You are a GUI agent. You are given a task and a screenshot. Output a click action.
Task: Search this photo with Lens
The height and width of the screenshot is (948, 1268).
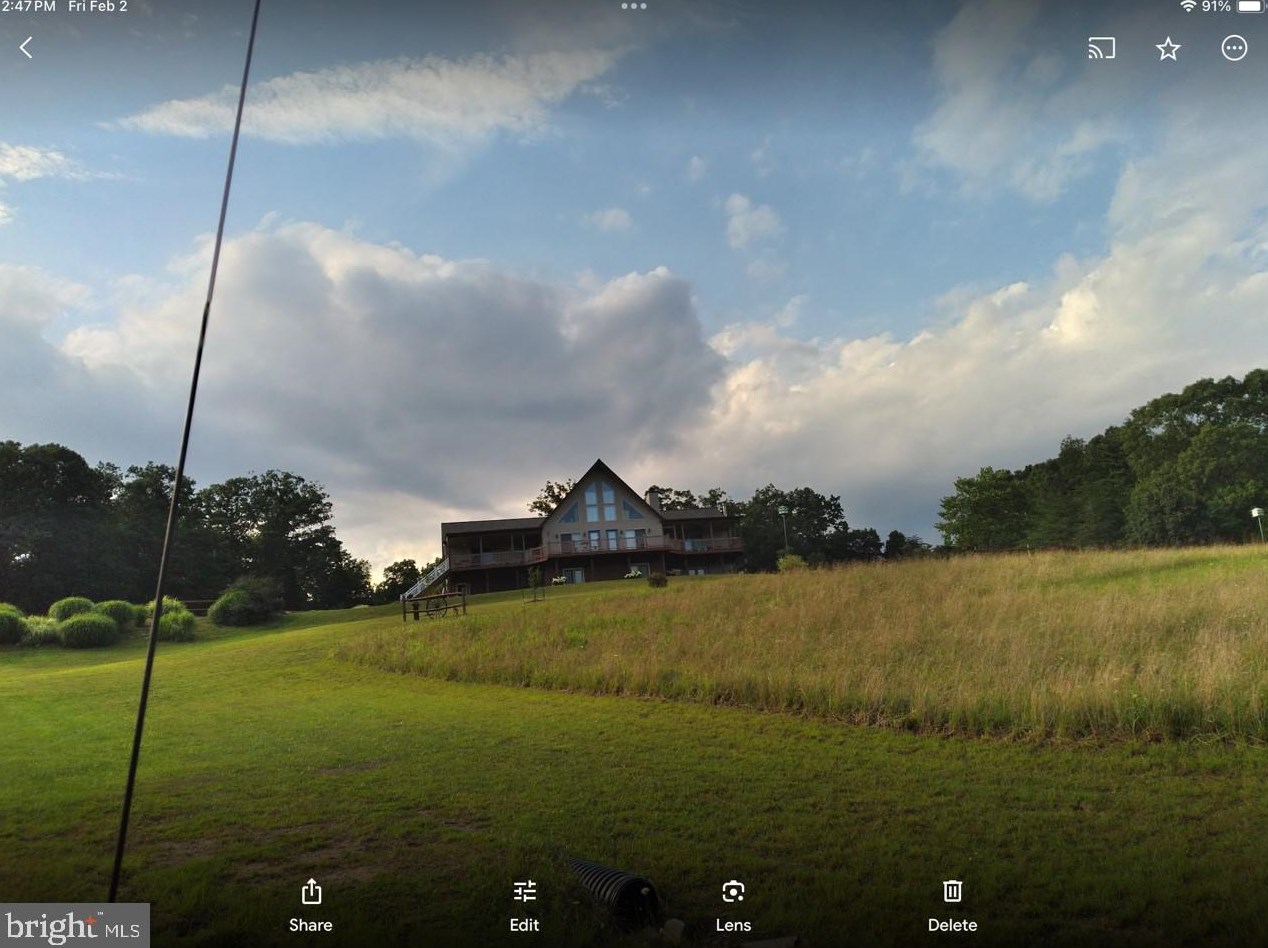click(x=733, y=904)
